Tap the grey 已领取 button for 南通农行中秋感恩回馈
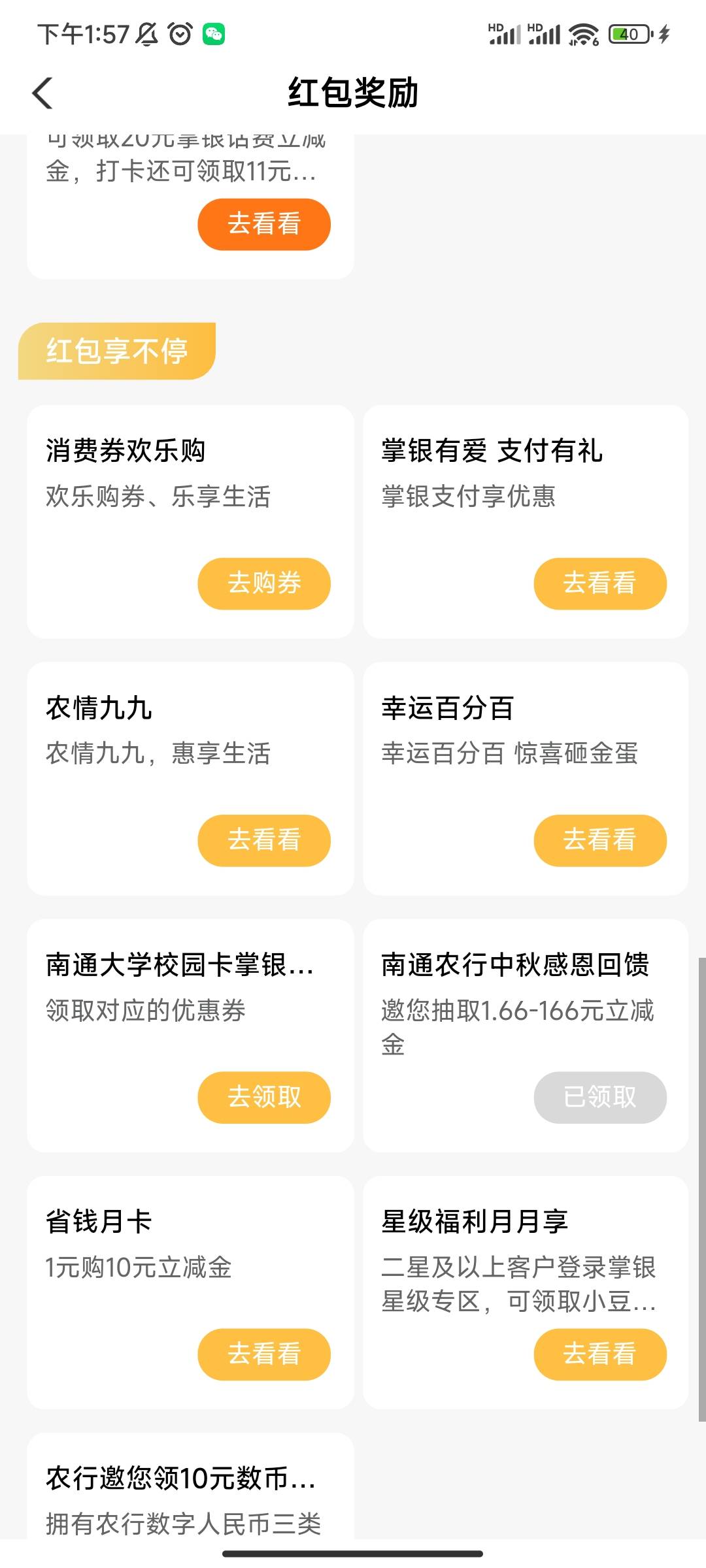This screenshot has height=1568, width=706. tap(600, 1097)
